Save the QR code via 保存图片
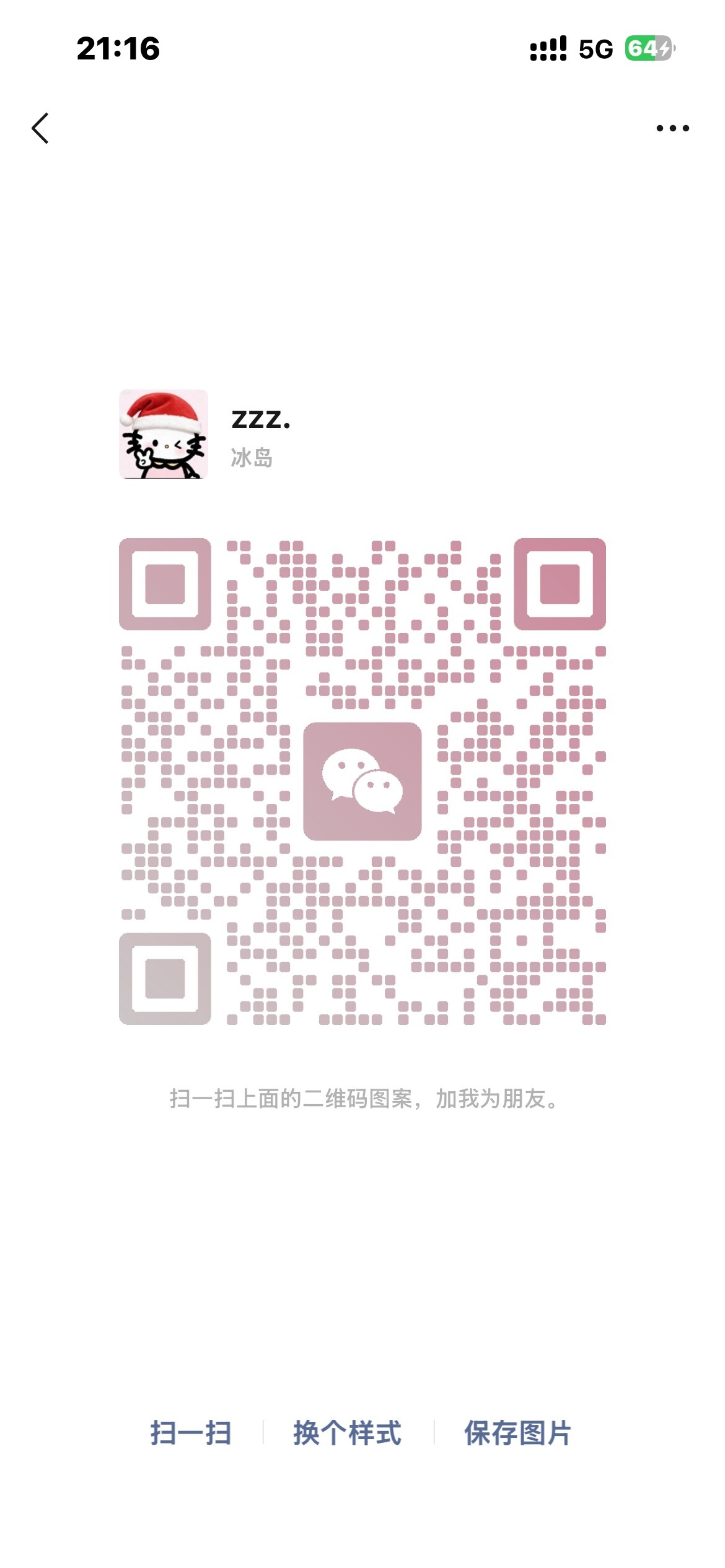 [517, 1433]
